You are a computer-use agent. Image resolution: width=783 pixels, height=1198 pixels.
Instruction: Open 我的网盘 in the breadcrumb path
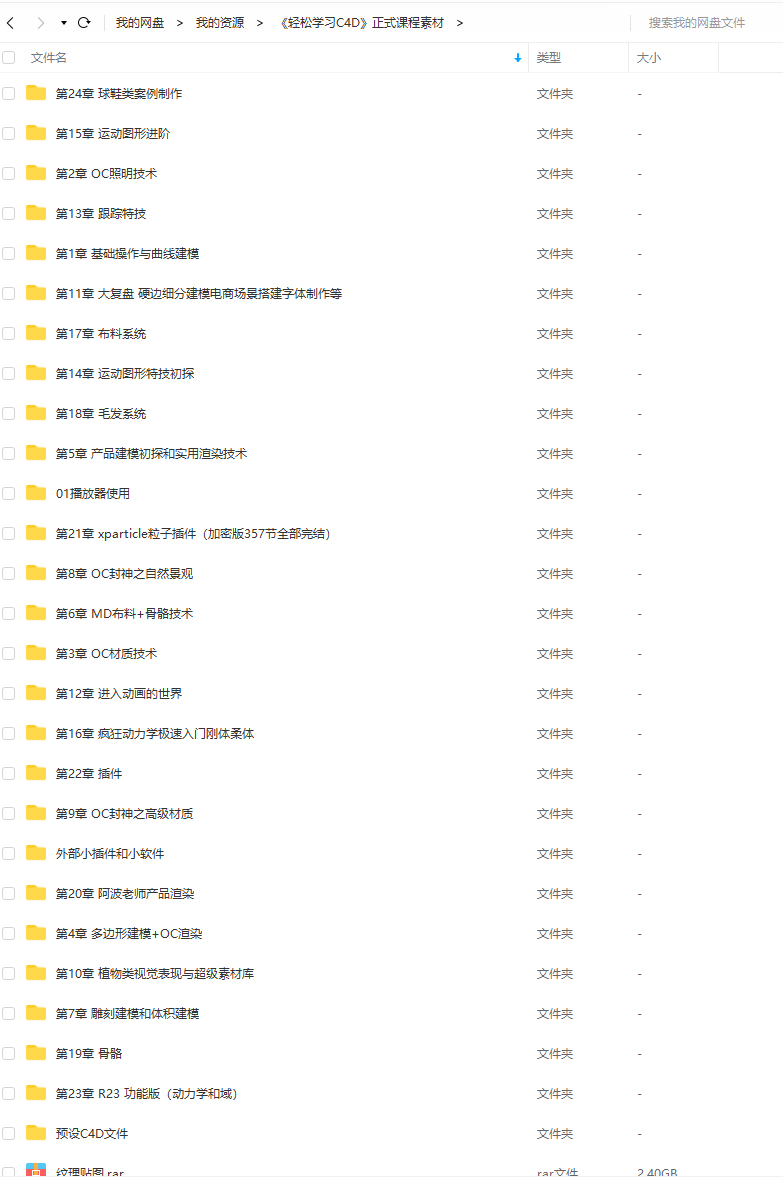[x=140, y=22]
